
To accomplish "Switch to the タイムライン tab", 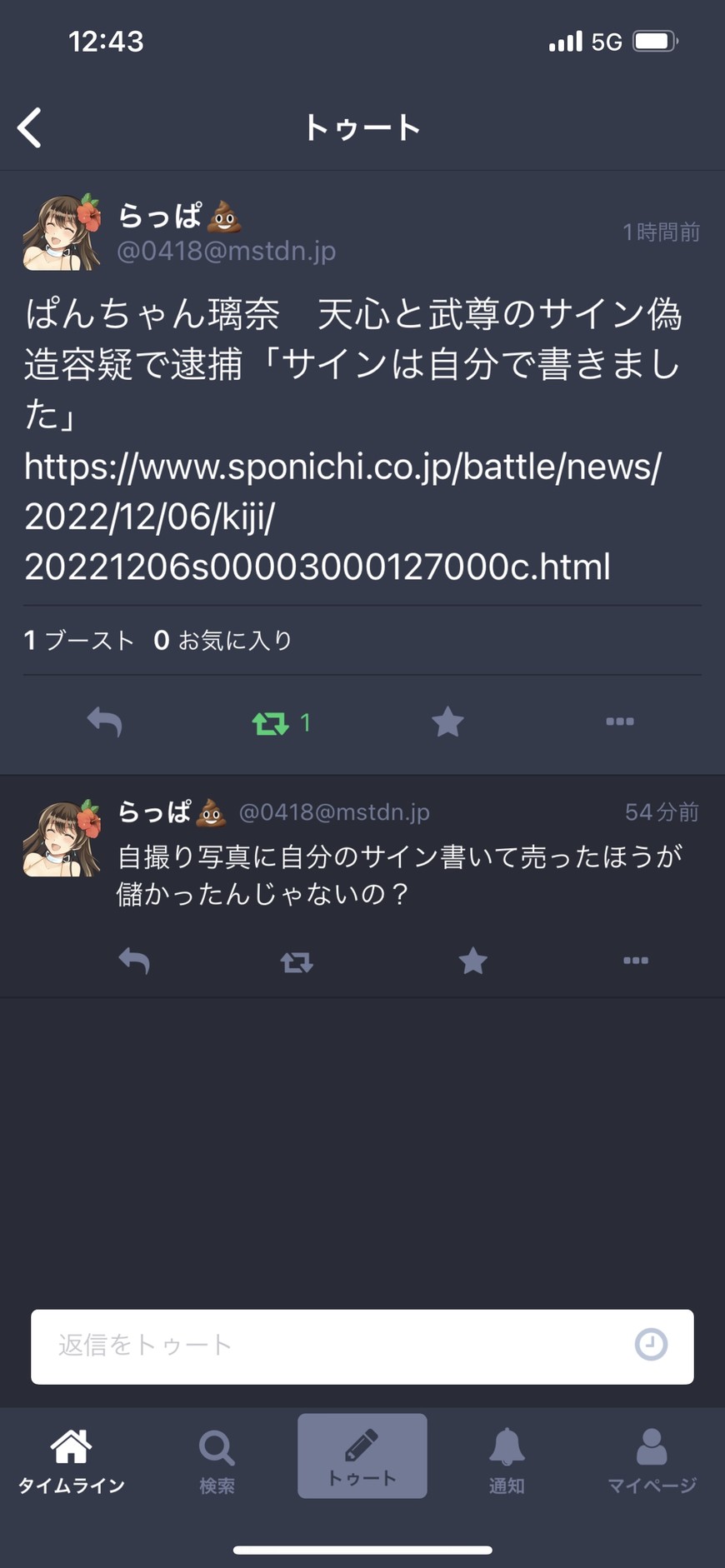I will point(72,1460).
